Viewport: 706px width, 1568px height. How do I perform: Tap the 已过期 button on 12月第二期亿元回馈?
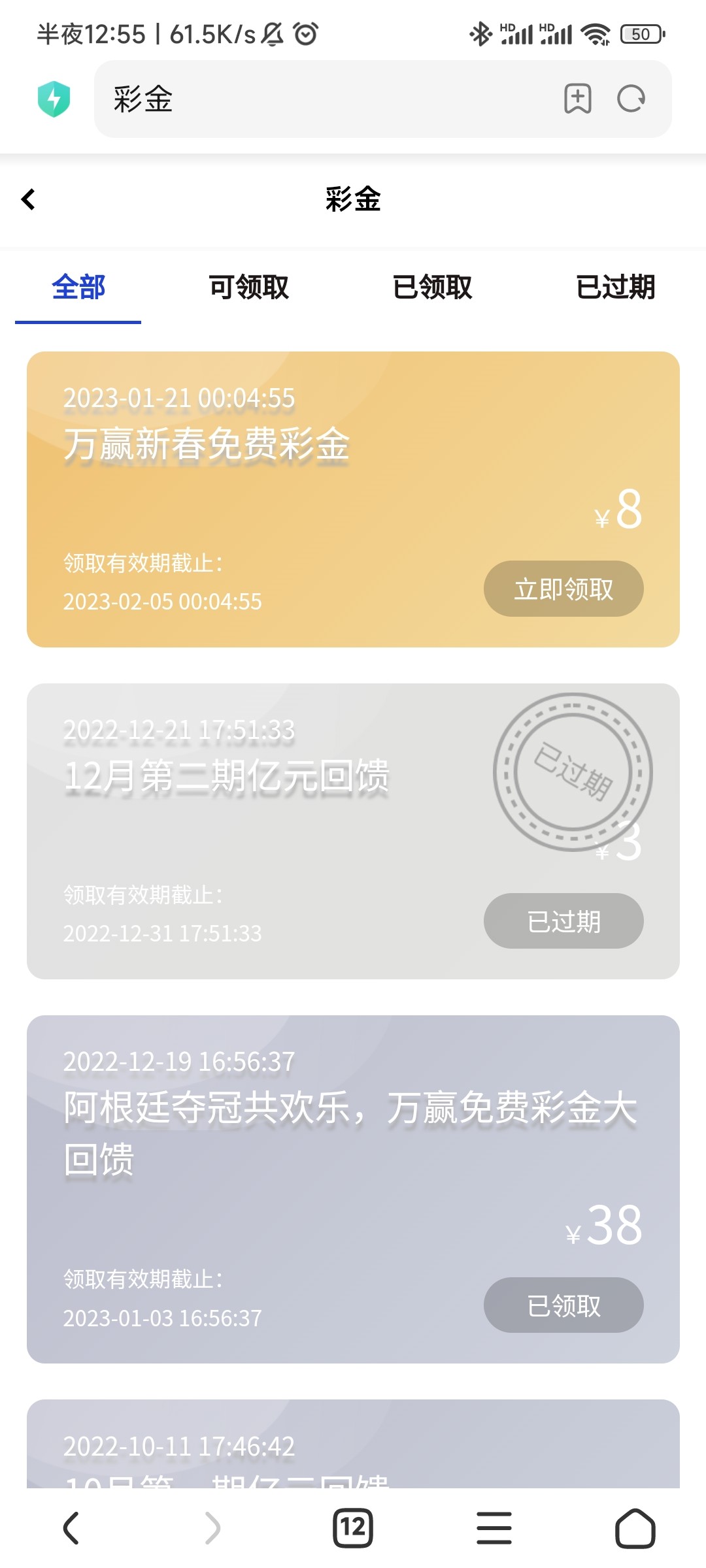(563, 921)
